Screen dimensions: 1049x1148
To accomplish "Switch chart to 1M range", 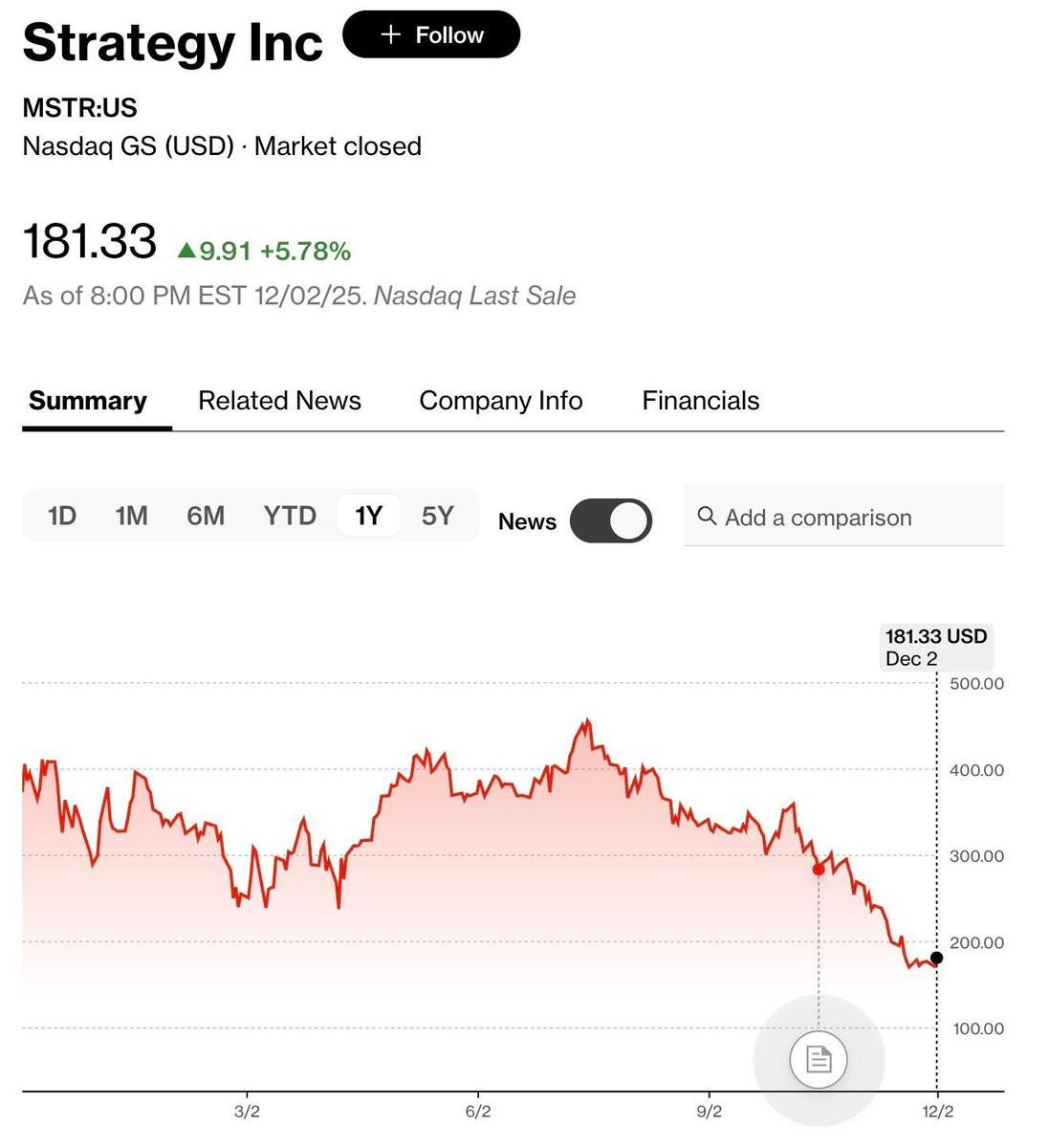I will 131,517.
